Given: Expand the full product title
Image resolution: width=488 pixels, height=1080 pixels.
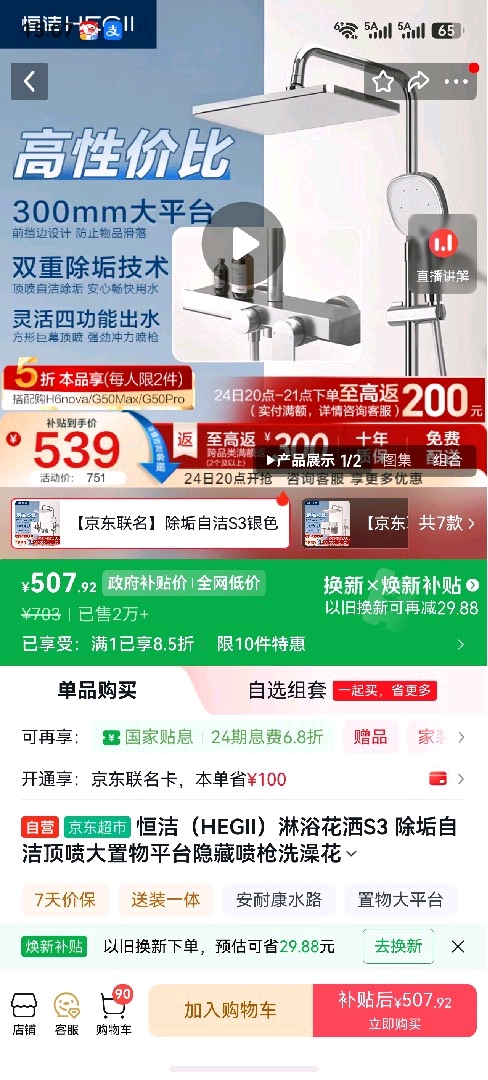Looking at the screenshot, I should [351, 855].
